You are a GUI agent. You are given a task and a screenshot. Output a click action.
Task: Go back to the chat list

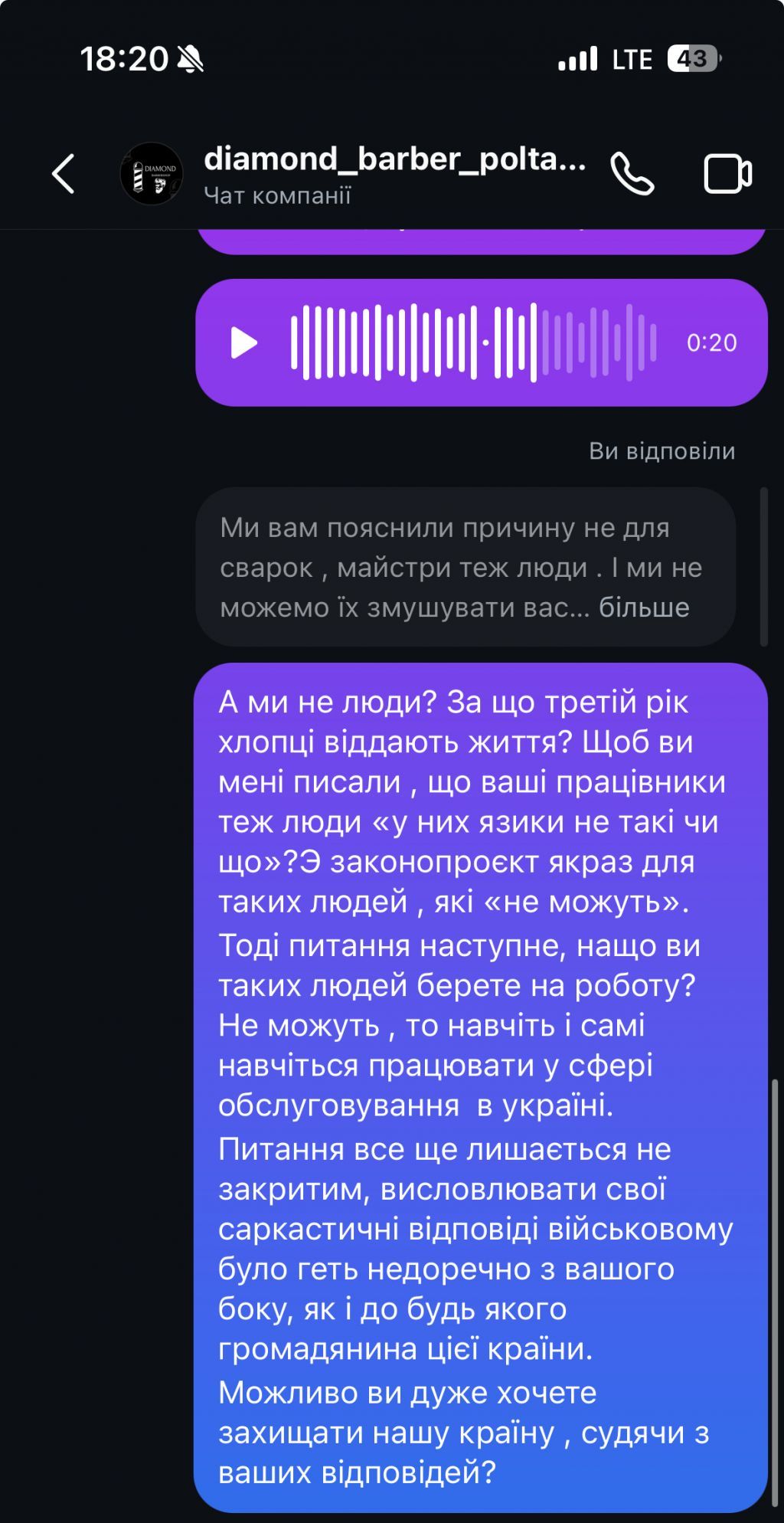tap(64, 174)
